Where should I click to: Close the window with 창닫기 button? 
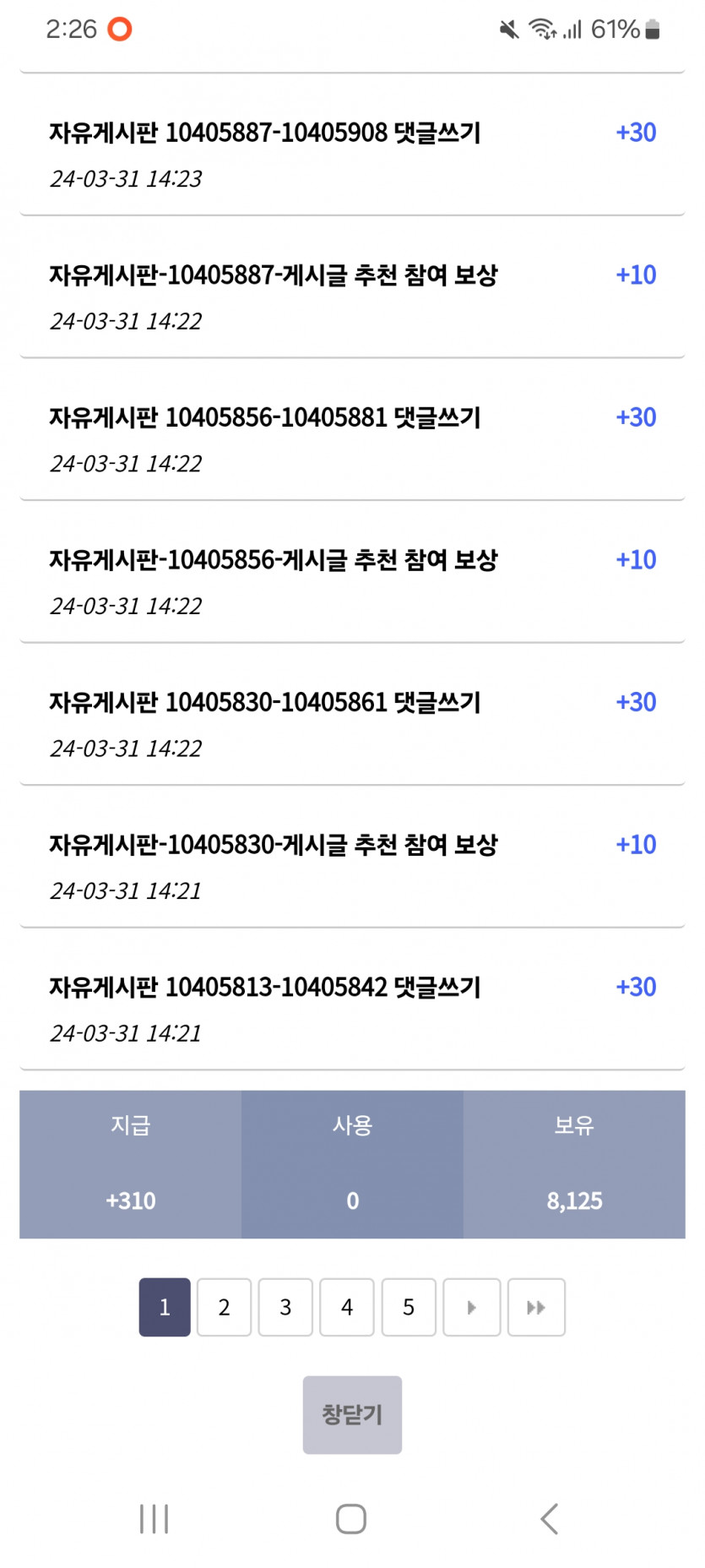tap(352, 1414)
